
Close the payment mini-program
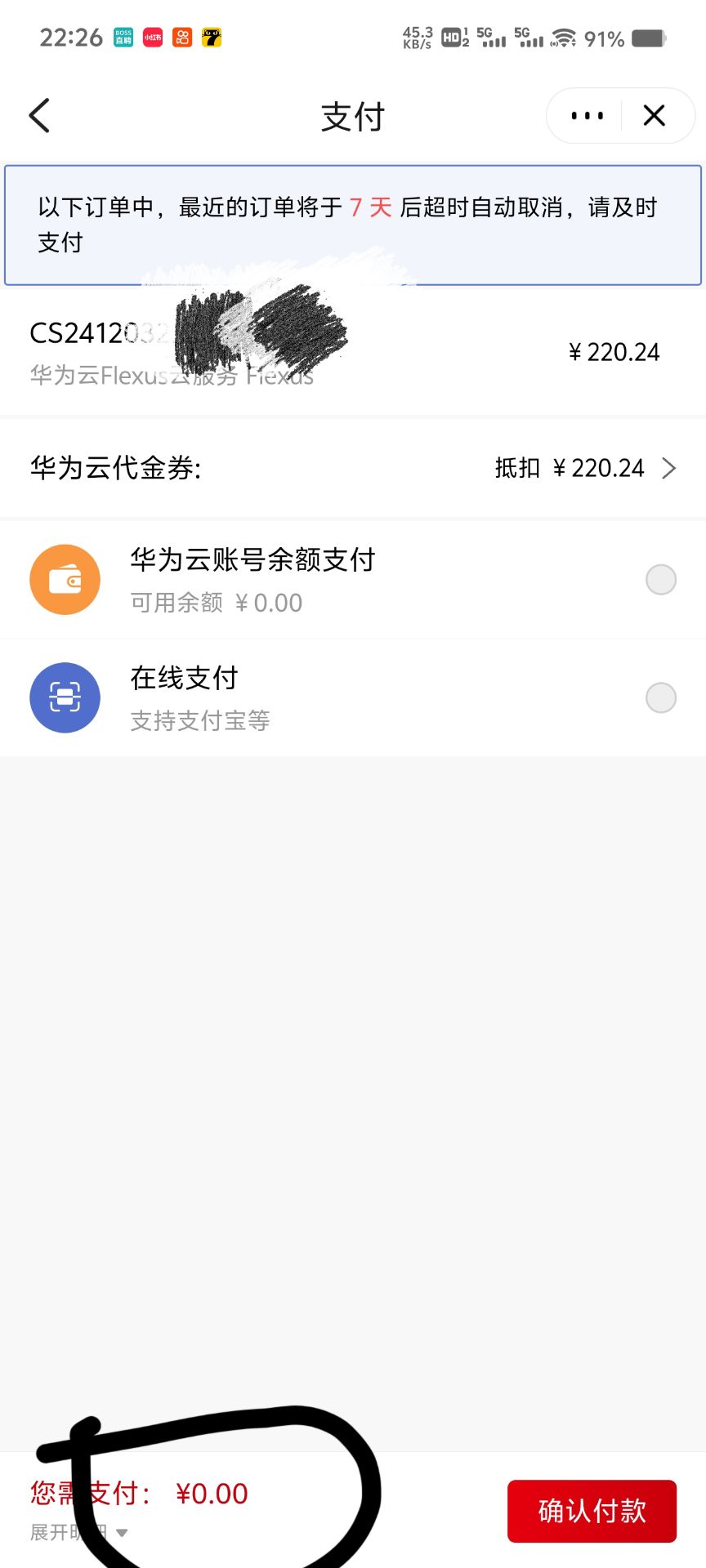pyautogui.click(x=655, y=116)
